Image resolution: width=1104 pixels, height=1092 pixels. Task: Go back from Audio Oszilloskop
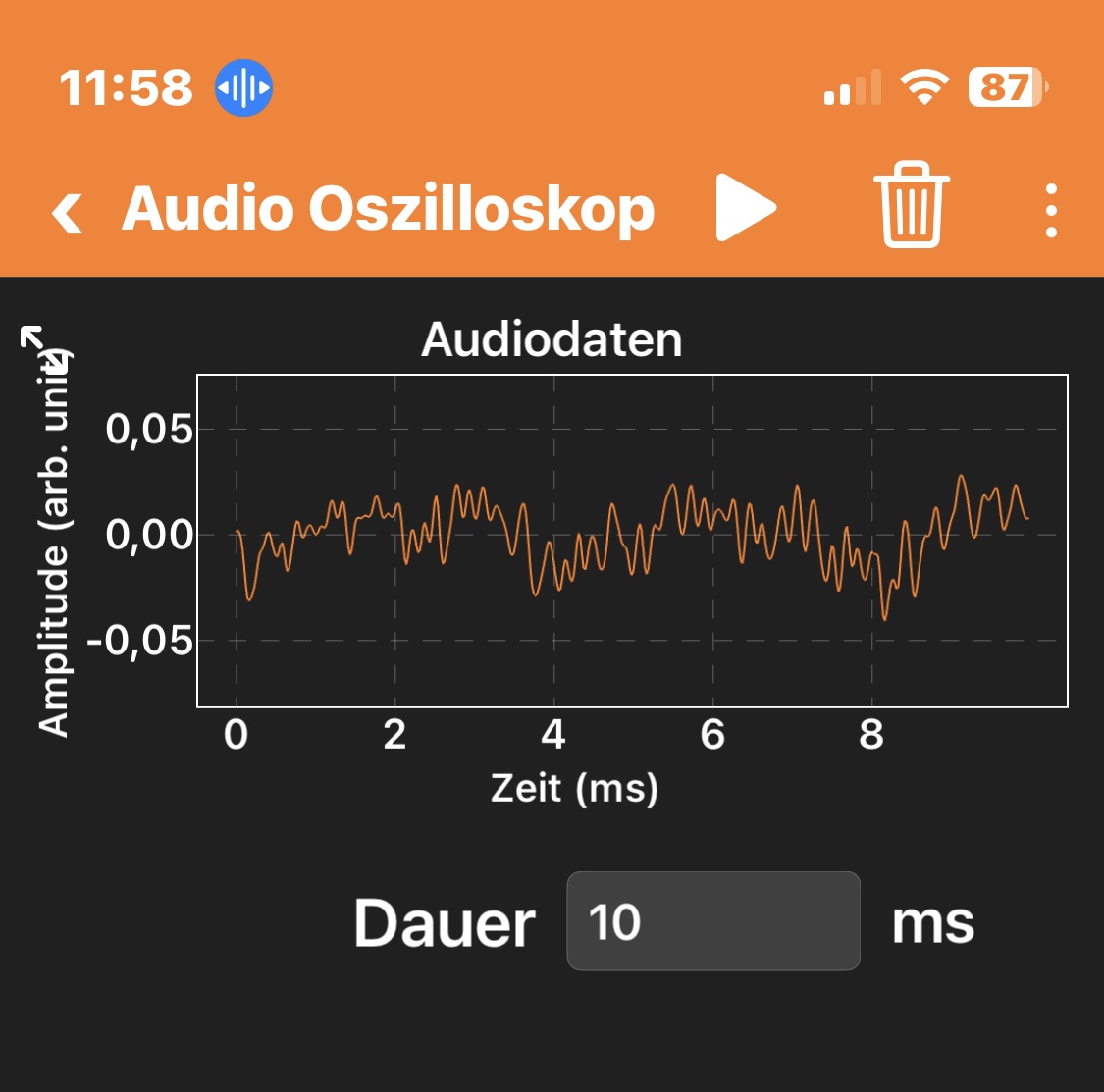(x=67, y=212)
